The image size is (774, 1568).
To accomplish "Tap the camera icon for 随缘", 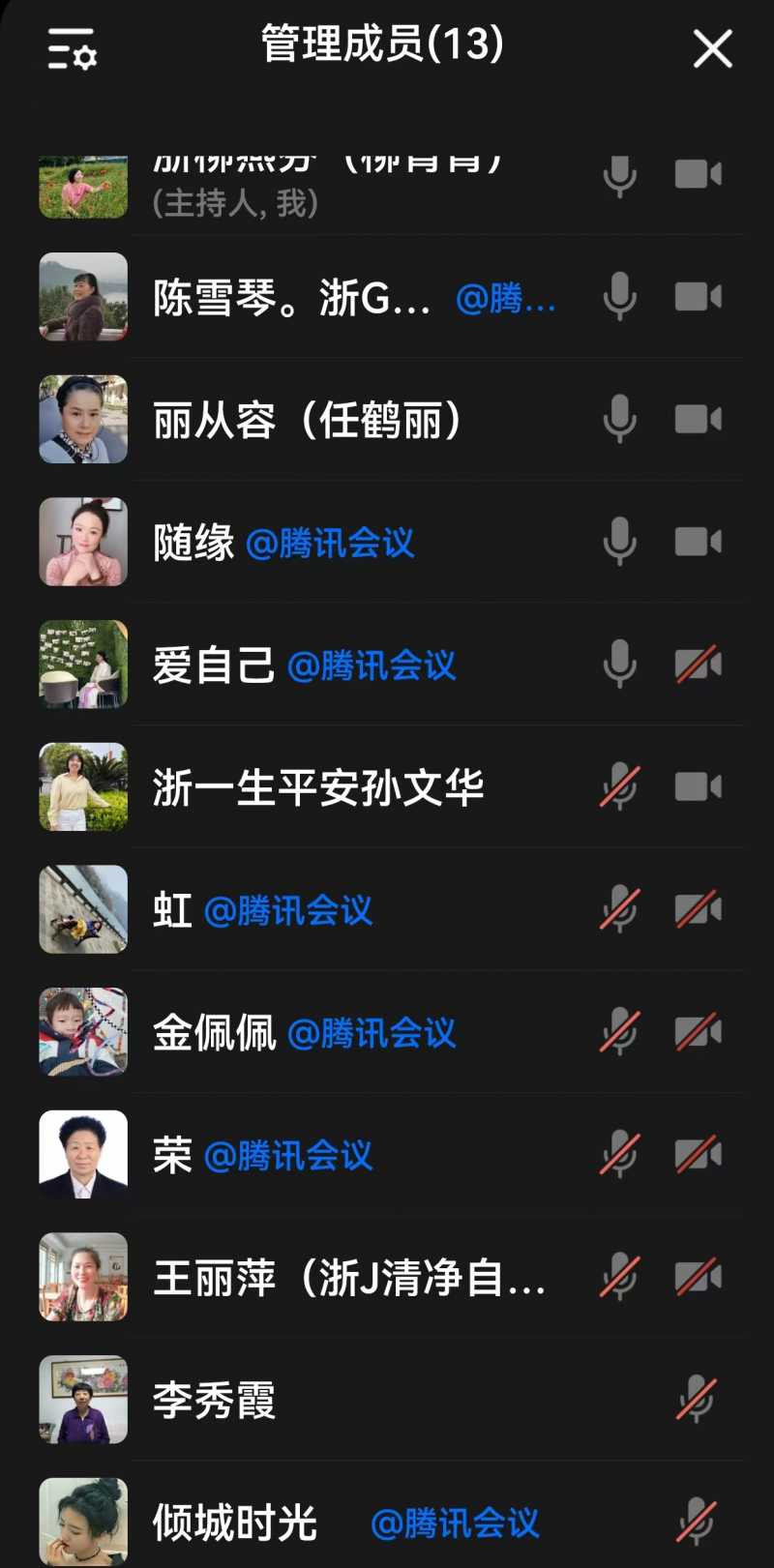I will (698, 543).
